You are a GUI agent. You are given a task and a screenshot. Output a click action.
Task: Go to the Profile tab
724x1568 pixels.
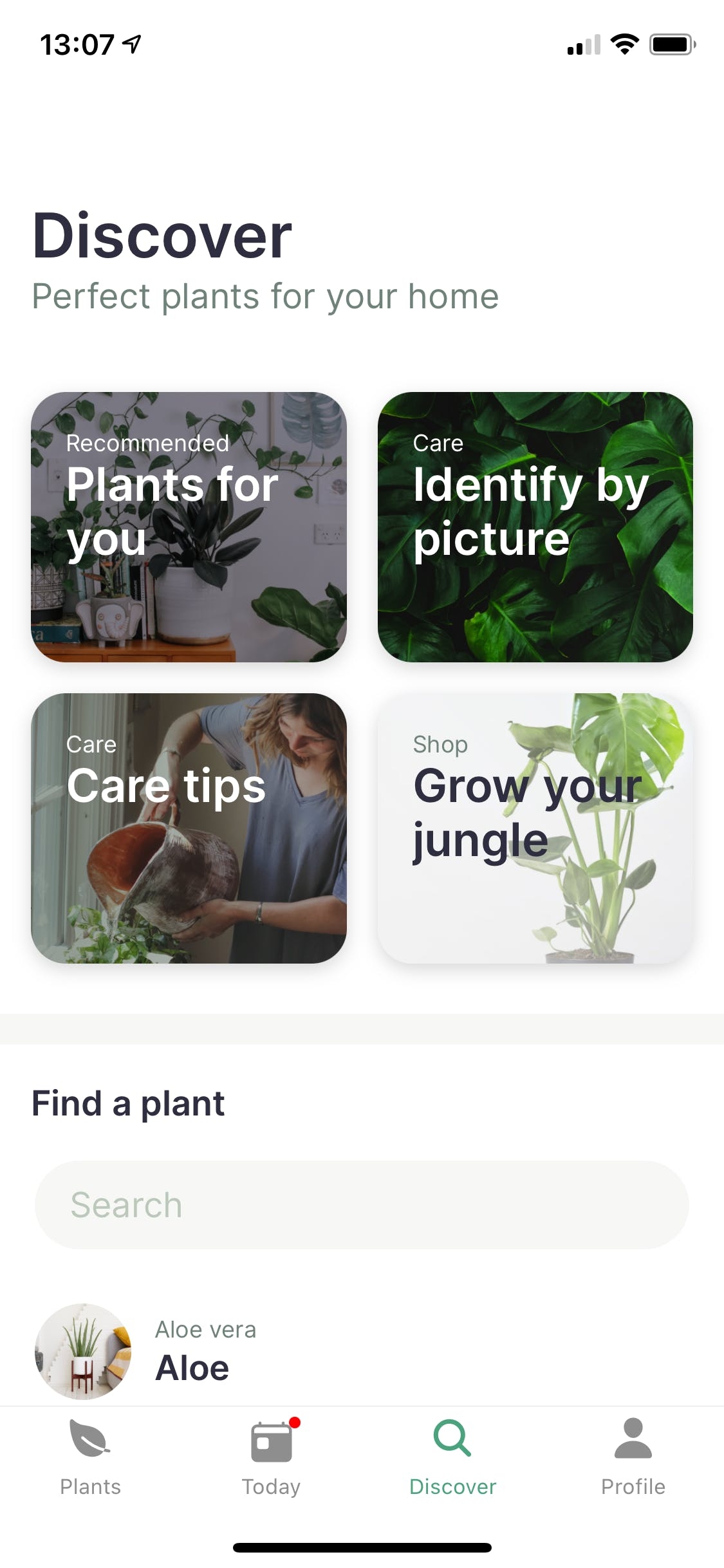coord(633,1457)
